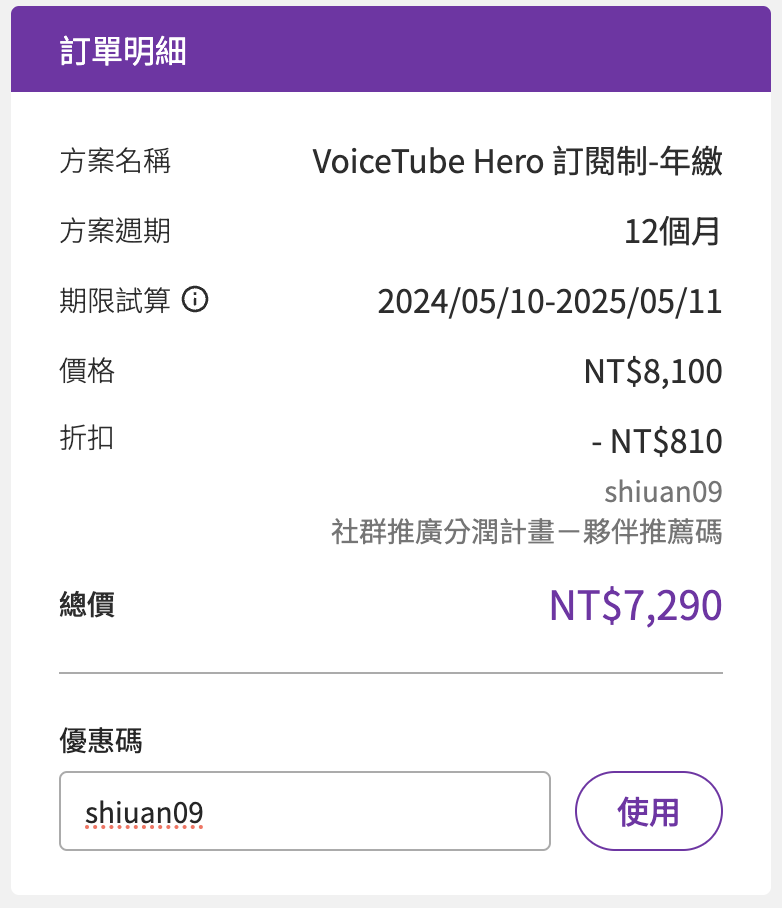
Task: Click inside the 優惠碼 coupon input field
Action: click(x=305, y=811)
